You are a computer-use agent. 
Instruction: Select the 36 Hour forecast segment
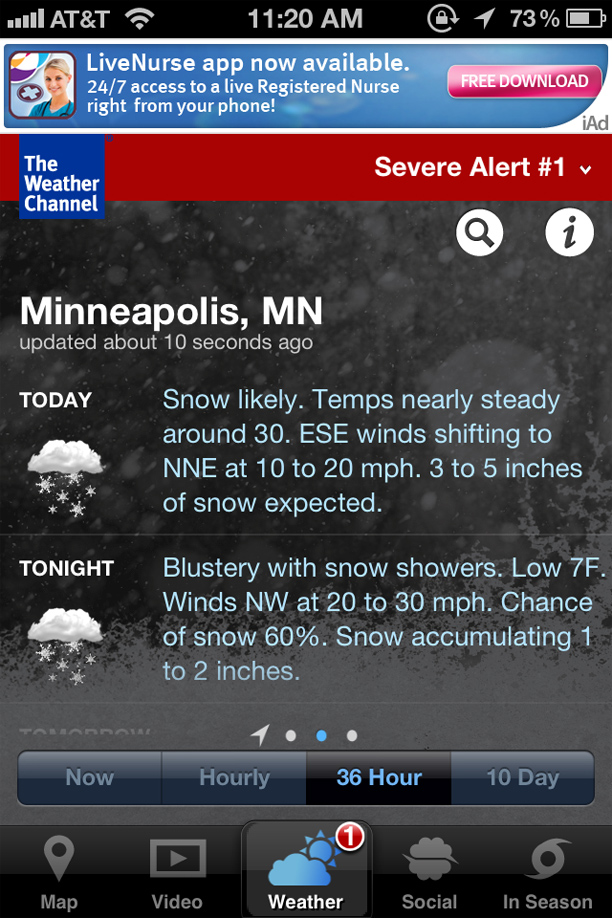click(379, 778)
